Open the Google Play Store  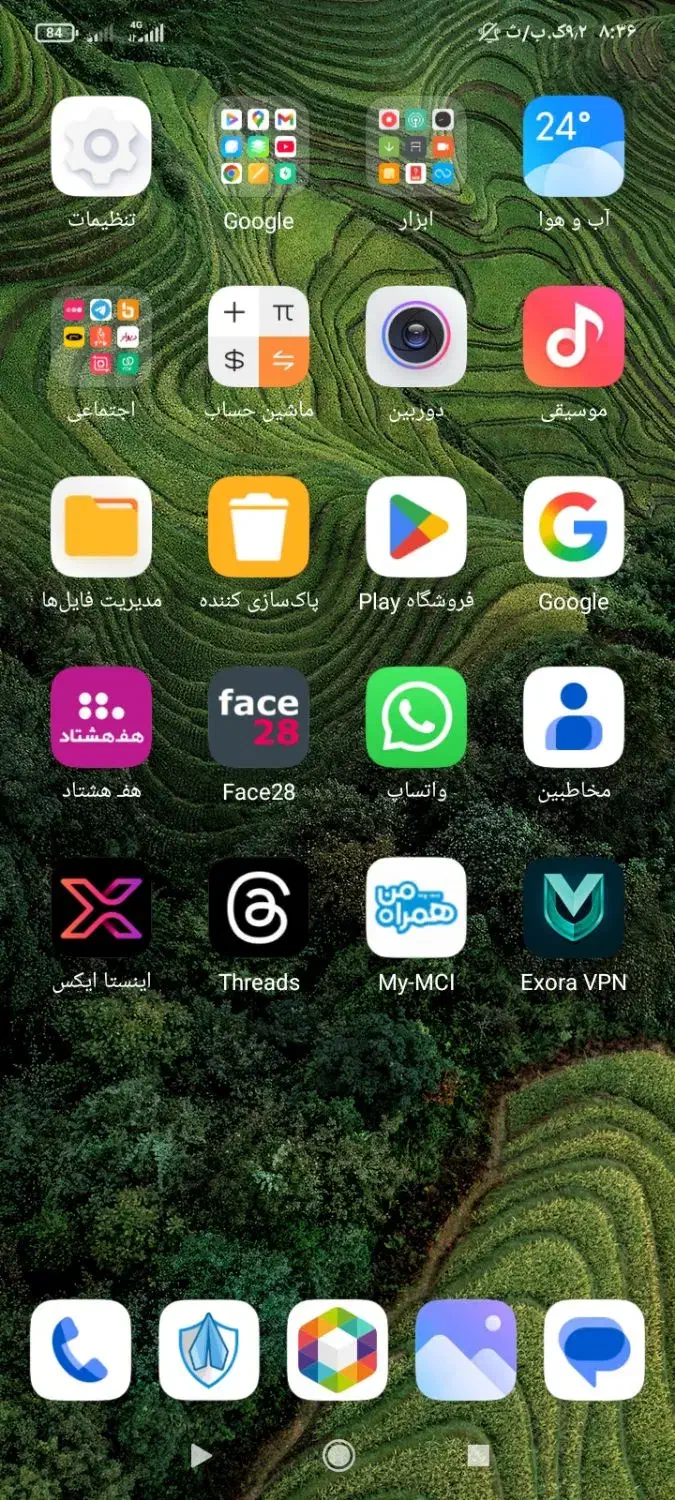416,527
